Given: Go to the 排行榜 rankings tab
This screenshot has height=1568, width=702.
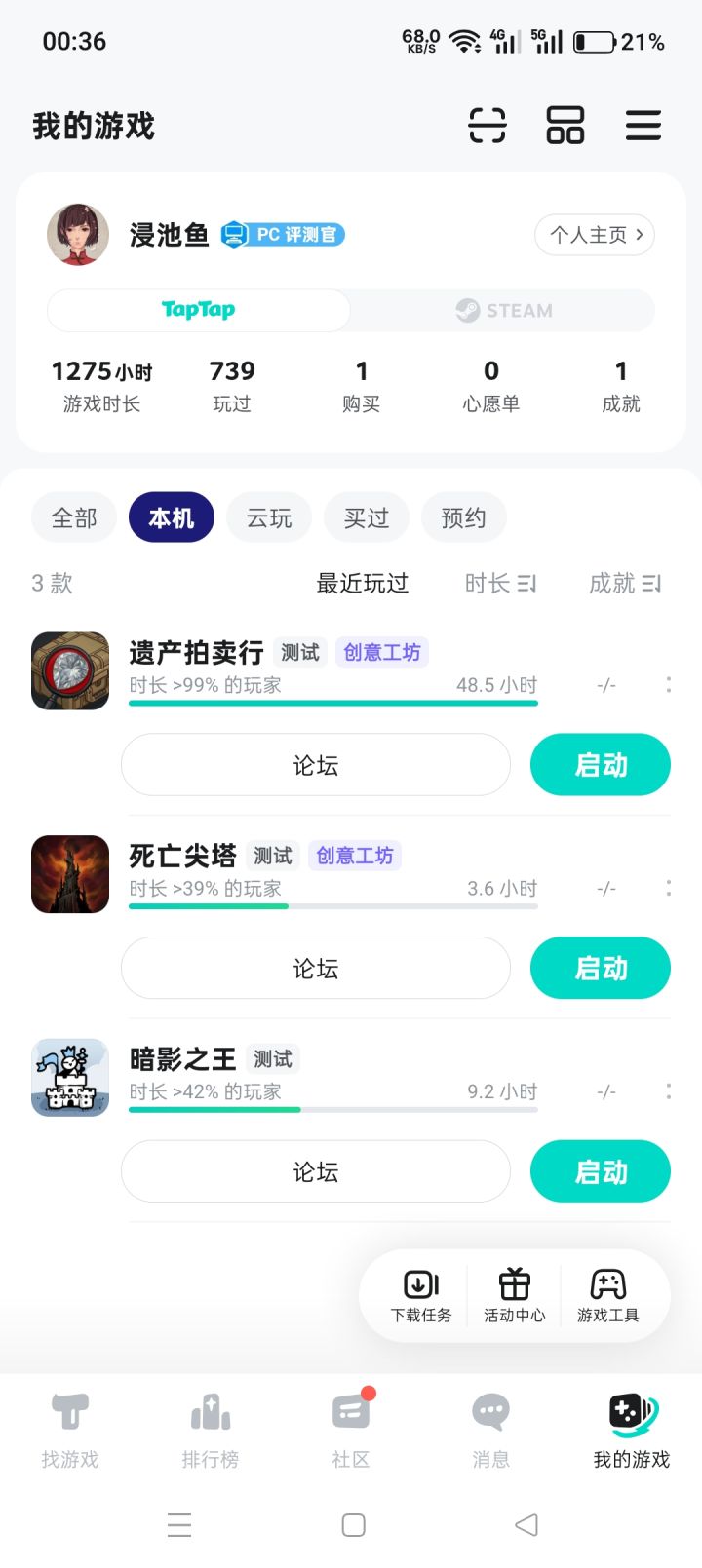Looking at the screenshot, I should 211,1429.
